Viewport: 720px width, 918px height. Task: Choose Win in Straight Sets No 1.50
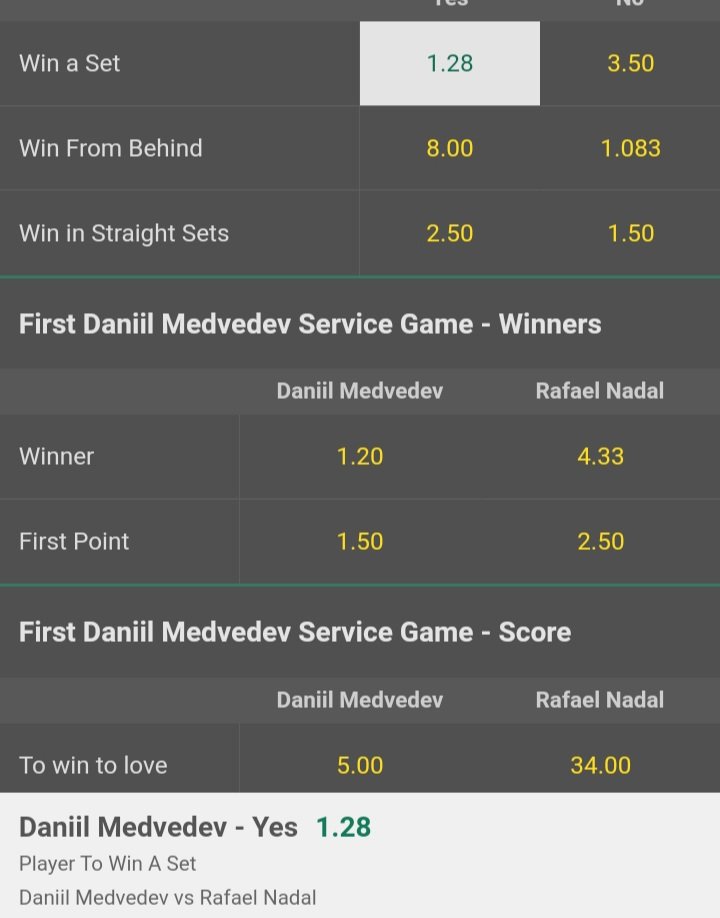[x=630, y=234]
